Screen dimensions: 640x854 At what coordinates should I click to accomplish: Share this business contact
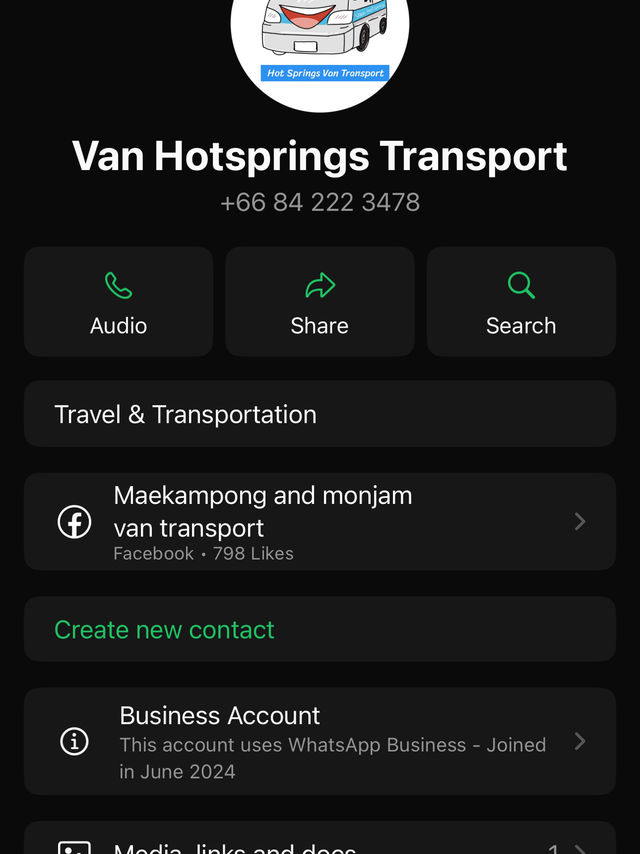pos(319,302)
